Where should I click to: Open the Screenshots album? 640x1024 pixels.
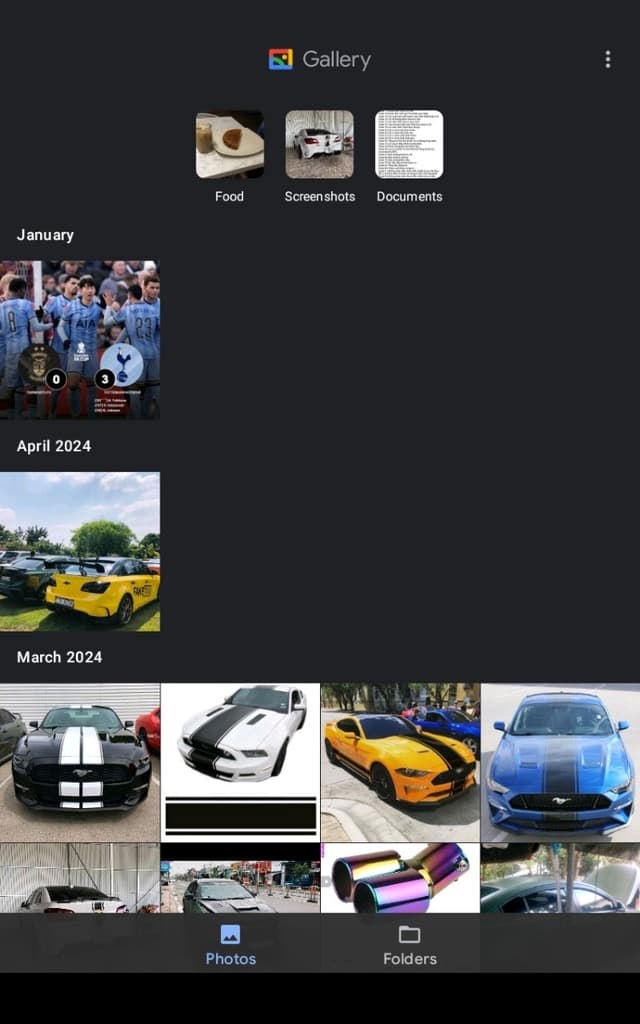[x=319, y=145]
